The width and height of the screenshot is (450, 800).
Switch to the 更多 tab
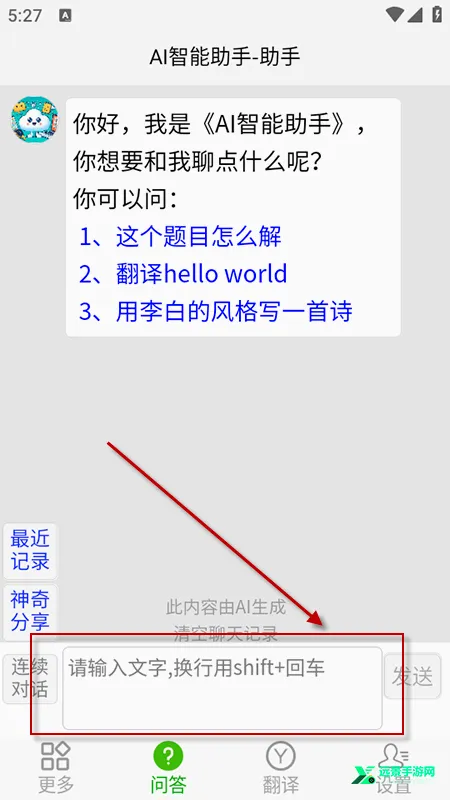(x=56, y=768)
